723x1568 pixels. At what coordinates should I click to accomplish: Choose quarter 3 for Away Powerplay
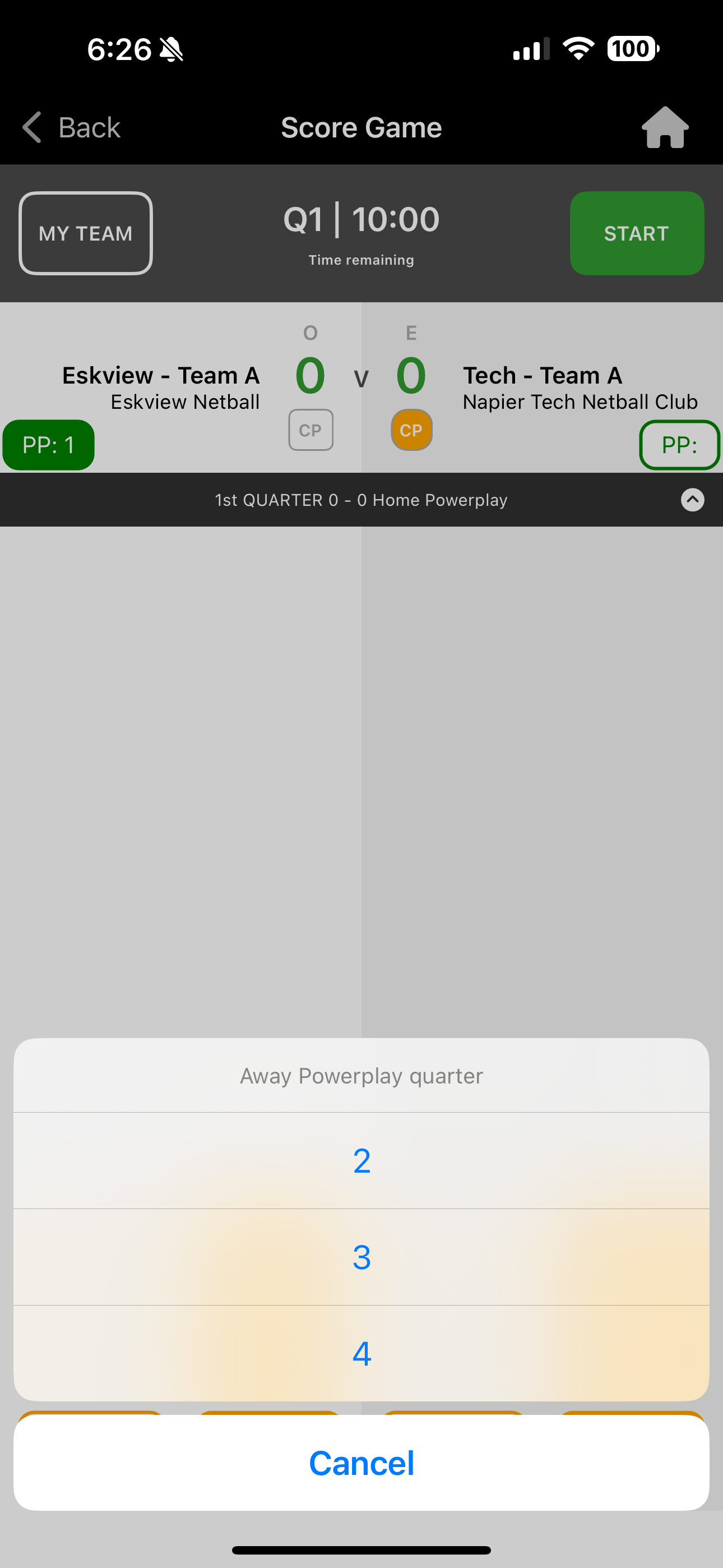point(361,1257)
